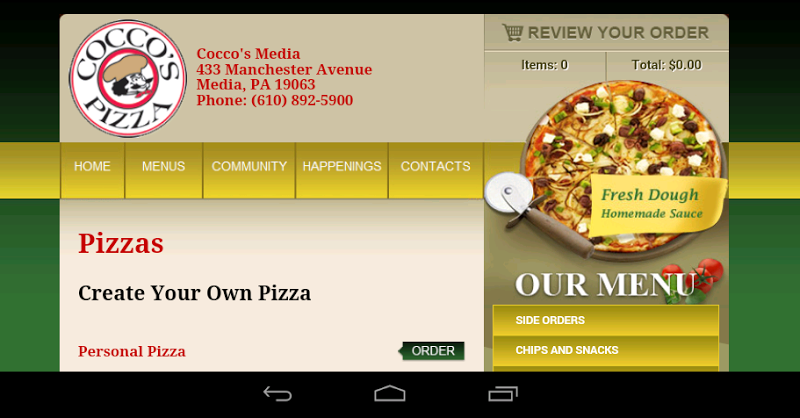Tap the Cocco's Pizza logo
Screen dimensions: 800x418
[124, 78]
